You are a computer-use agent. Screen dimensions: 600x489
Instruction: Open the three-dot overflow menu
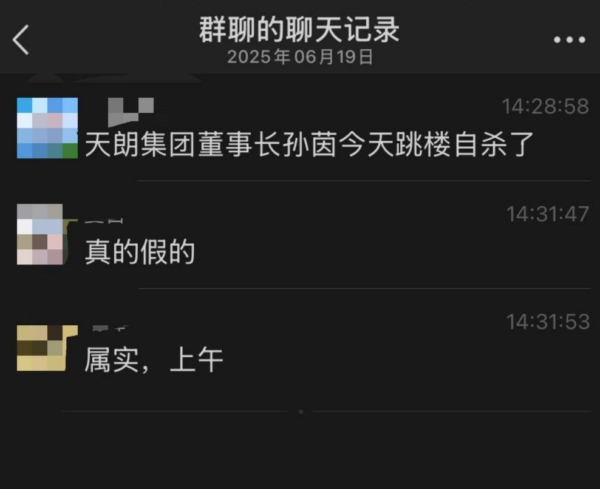pyautogui.click(x=569, y=39)
